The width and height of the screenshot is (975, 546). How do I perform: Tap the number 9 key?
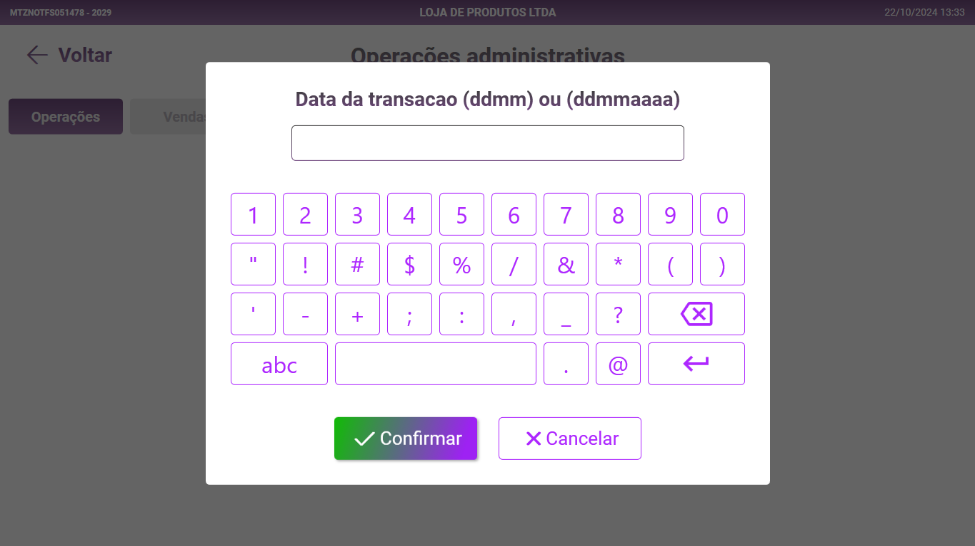(670, 214)
